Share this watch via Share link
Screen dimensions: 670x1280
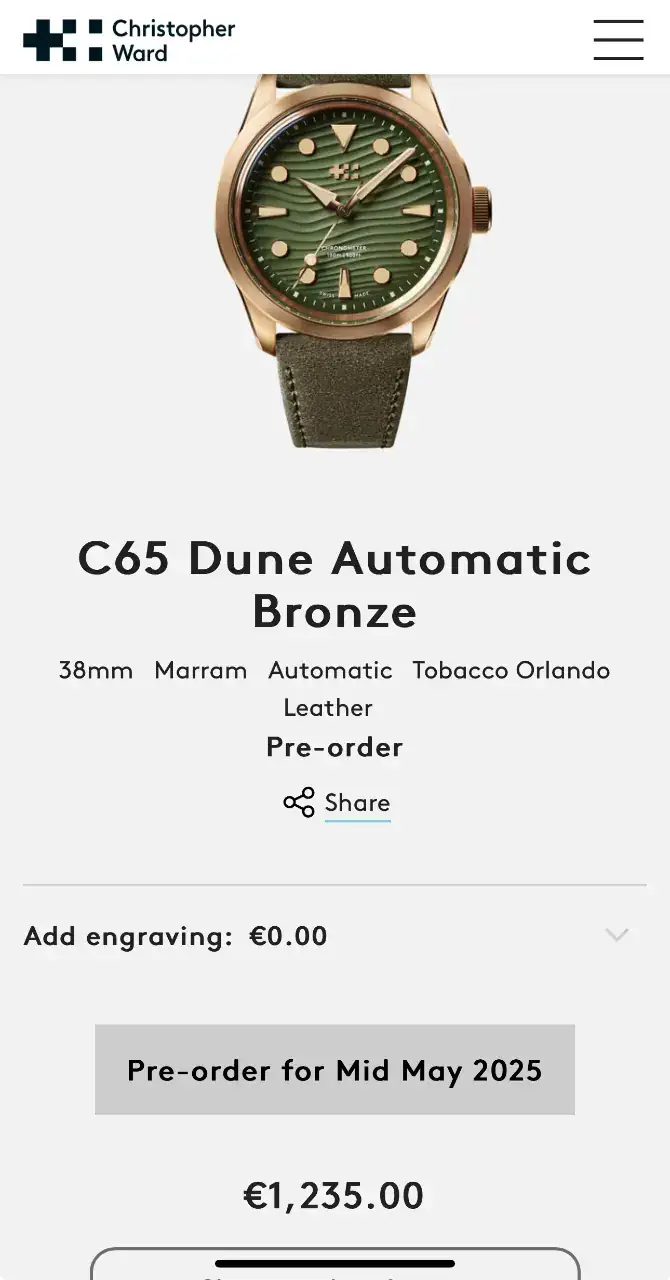pos(337,803)
